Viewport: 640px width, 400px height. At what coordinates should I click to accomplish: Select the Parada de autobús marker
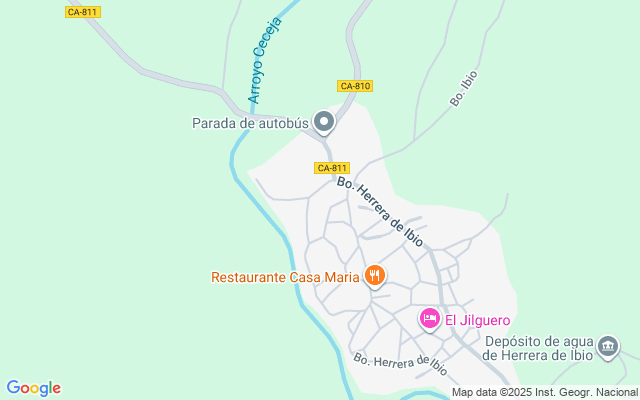323,122
